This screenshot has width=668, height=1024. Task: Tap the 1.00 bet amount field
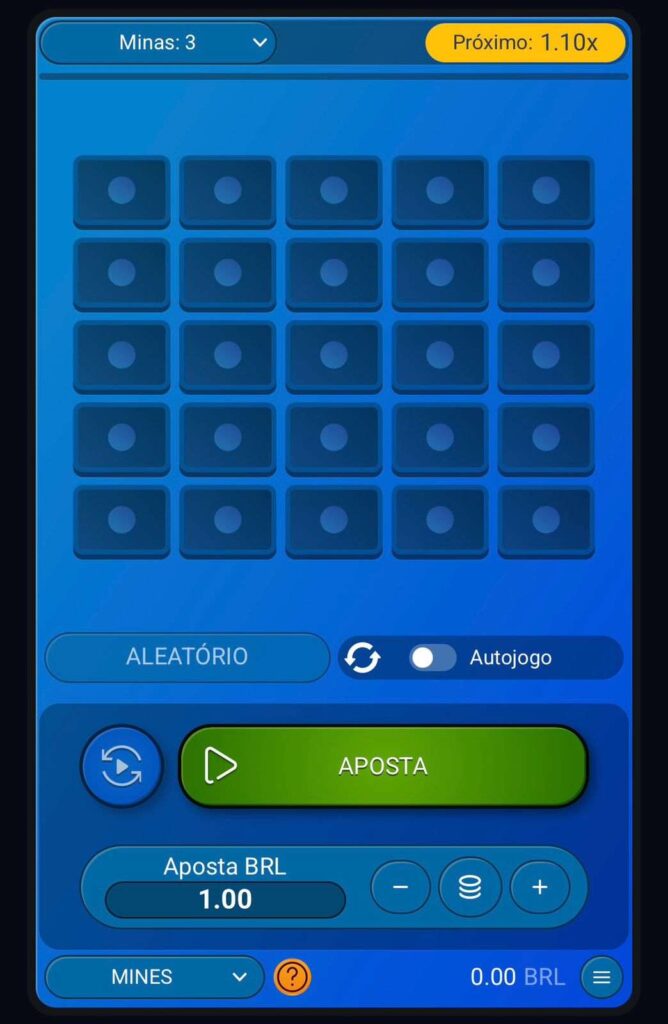tap(225, 899)
